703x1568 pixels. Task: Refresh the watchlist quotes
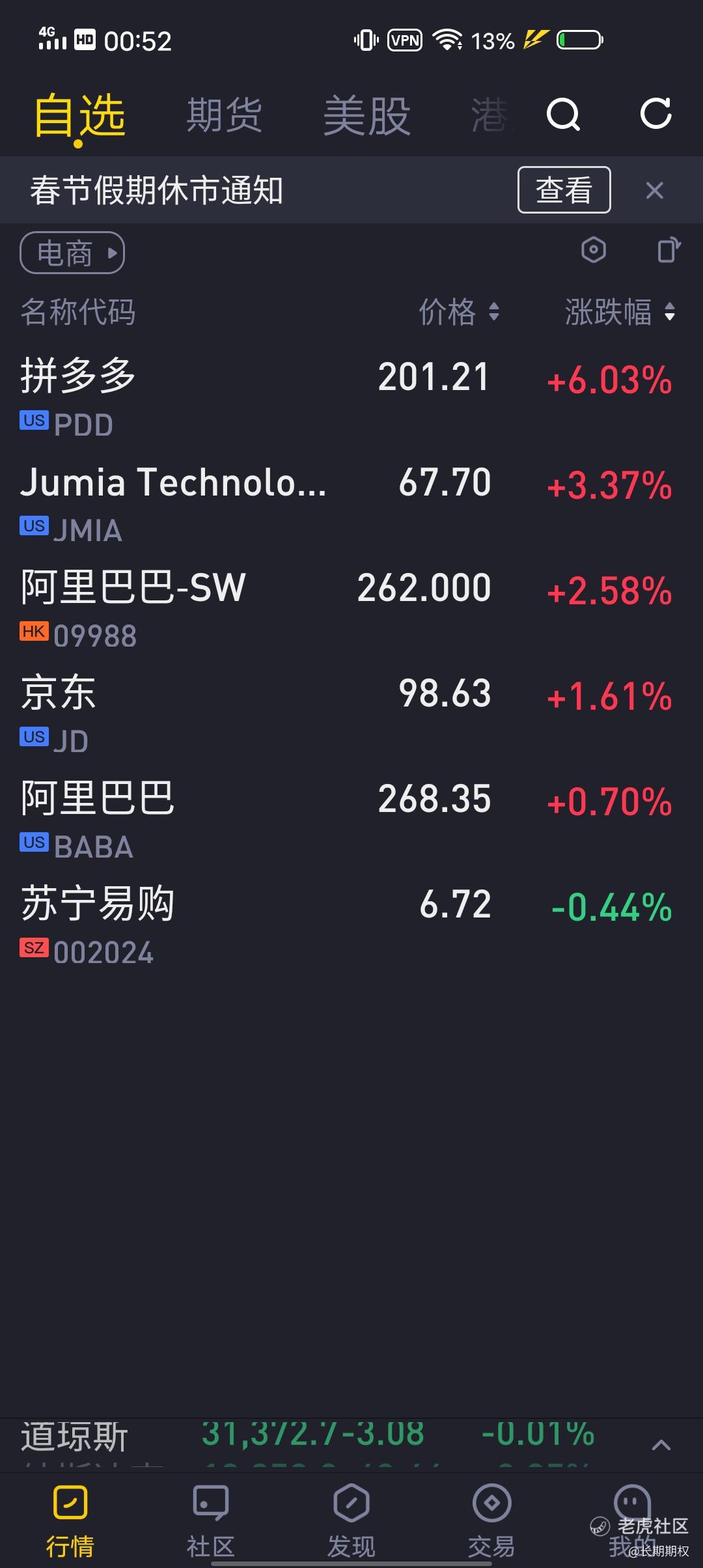tap(655, 114)
